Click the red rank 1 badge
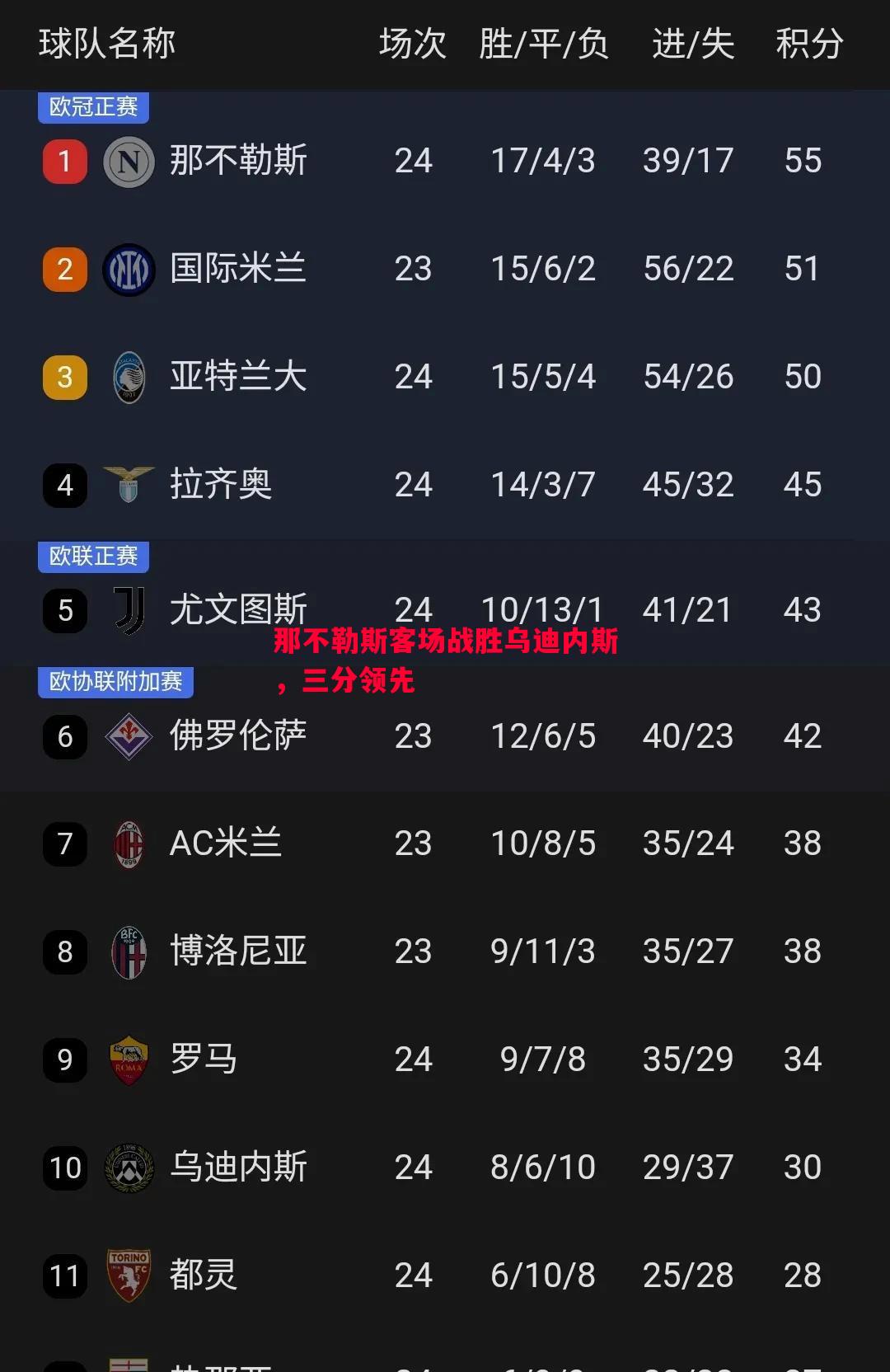Image resolution: width=890 pixels, height=1372 pixels. click(x=64, y=162)
